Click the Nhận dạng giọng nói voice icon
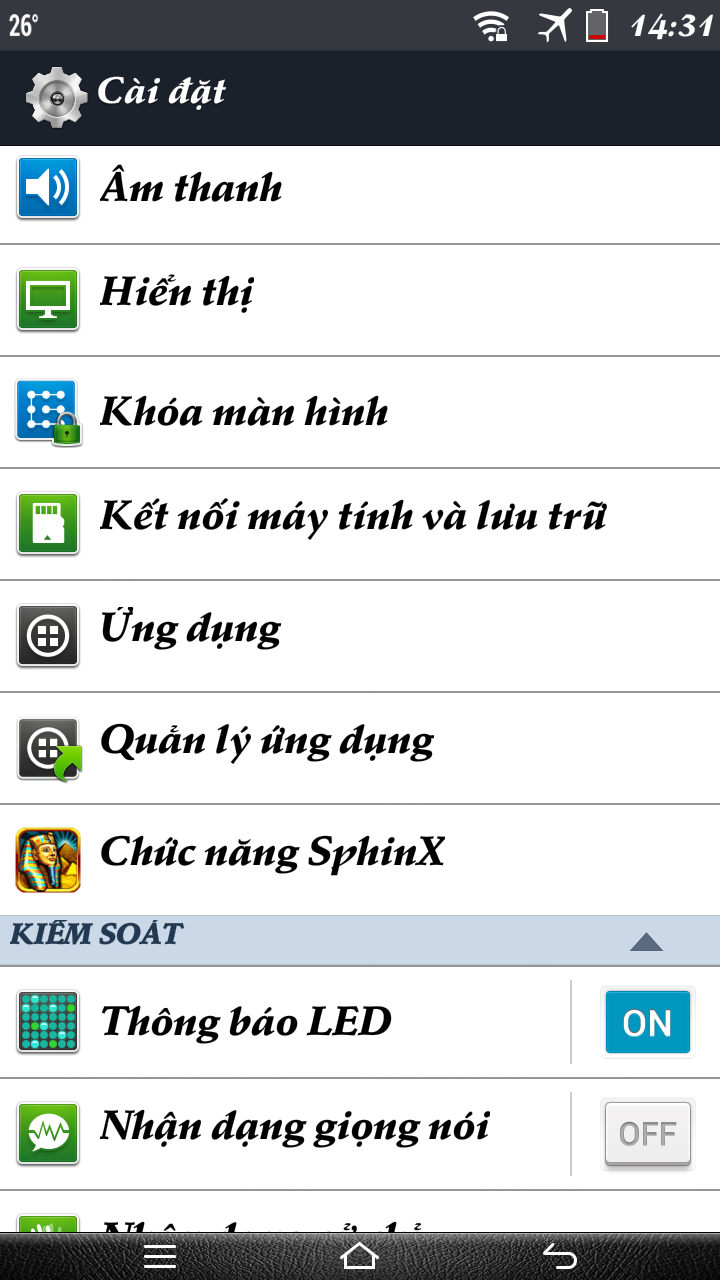The image size is (720, 1280). tap(47, 1133)
